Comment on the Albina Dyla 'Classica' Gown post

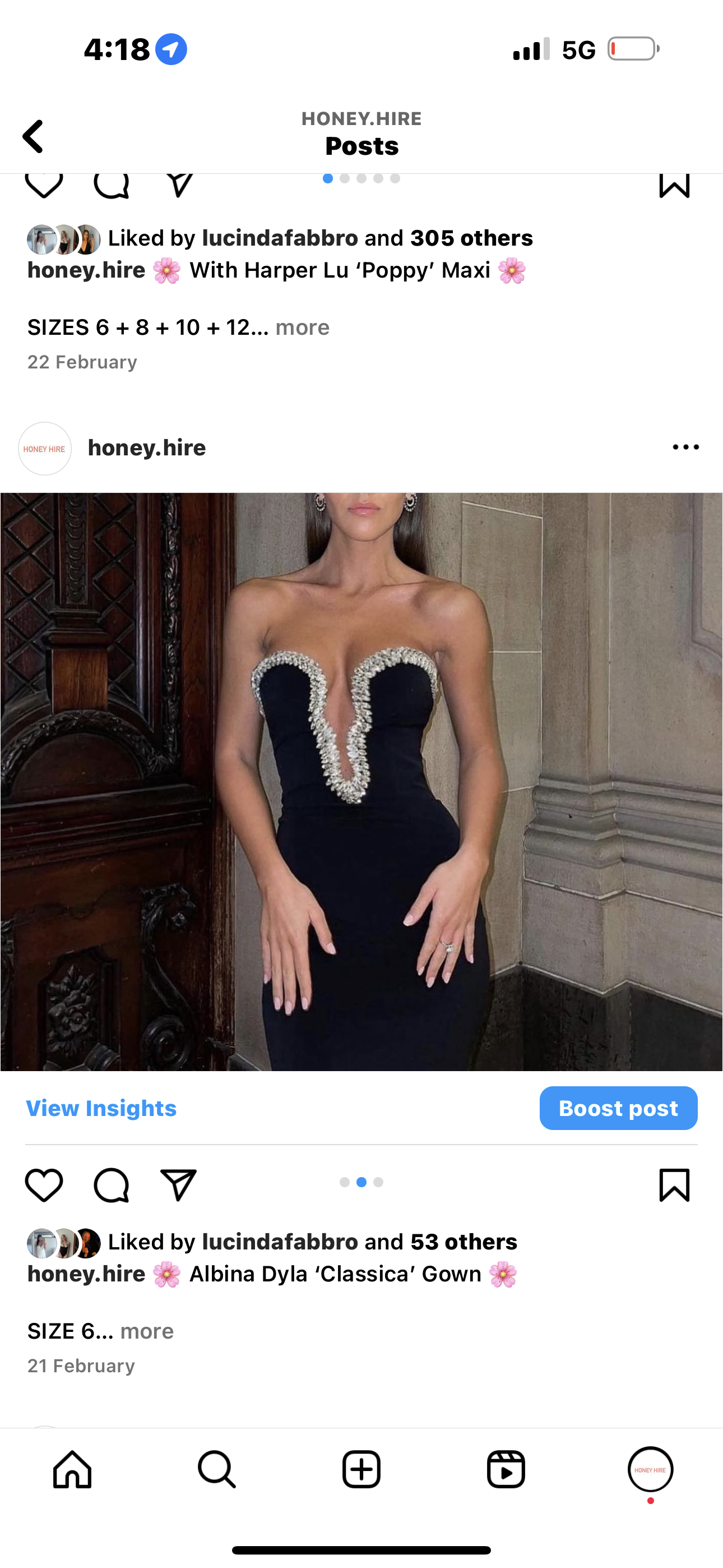(x=112, y=1185)
